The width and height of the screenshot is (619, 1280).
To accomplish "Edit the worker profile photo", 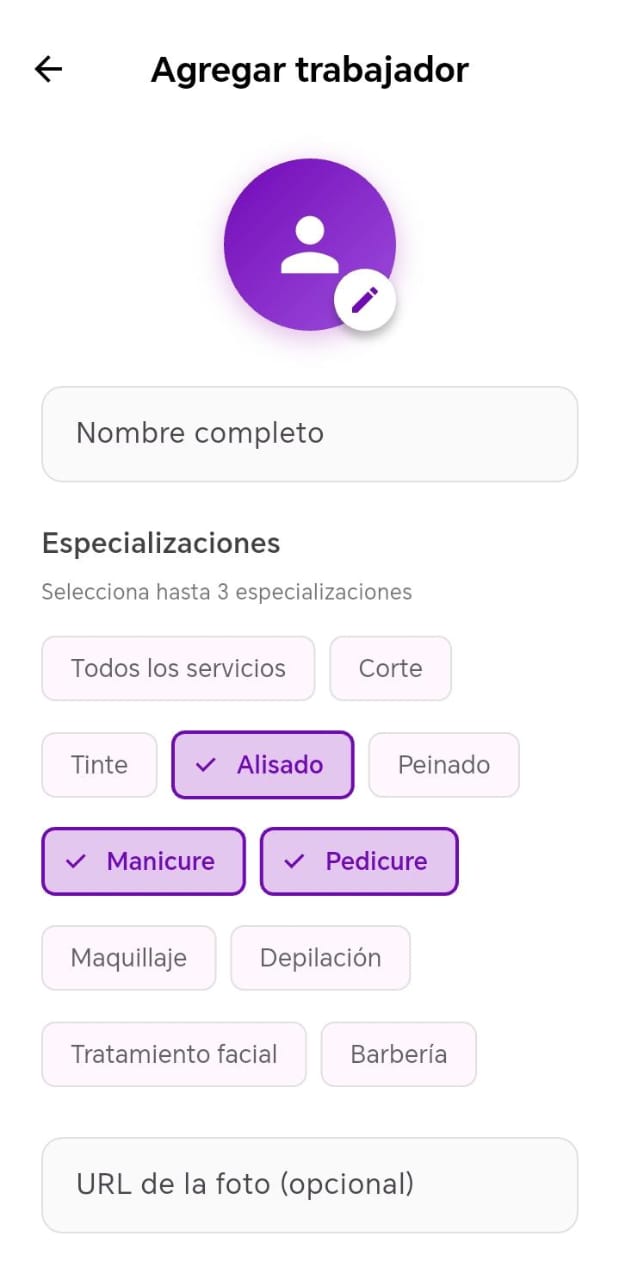I will coord(365,299).
